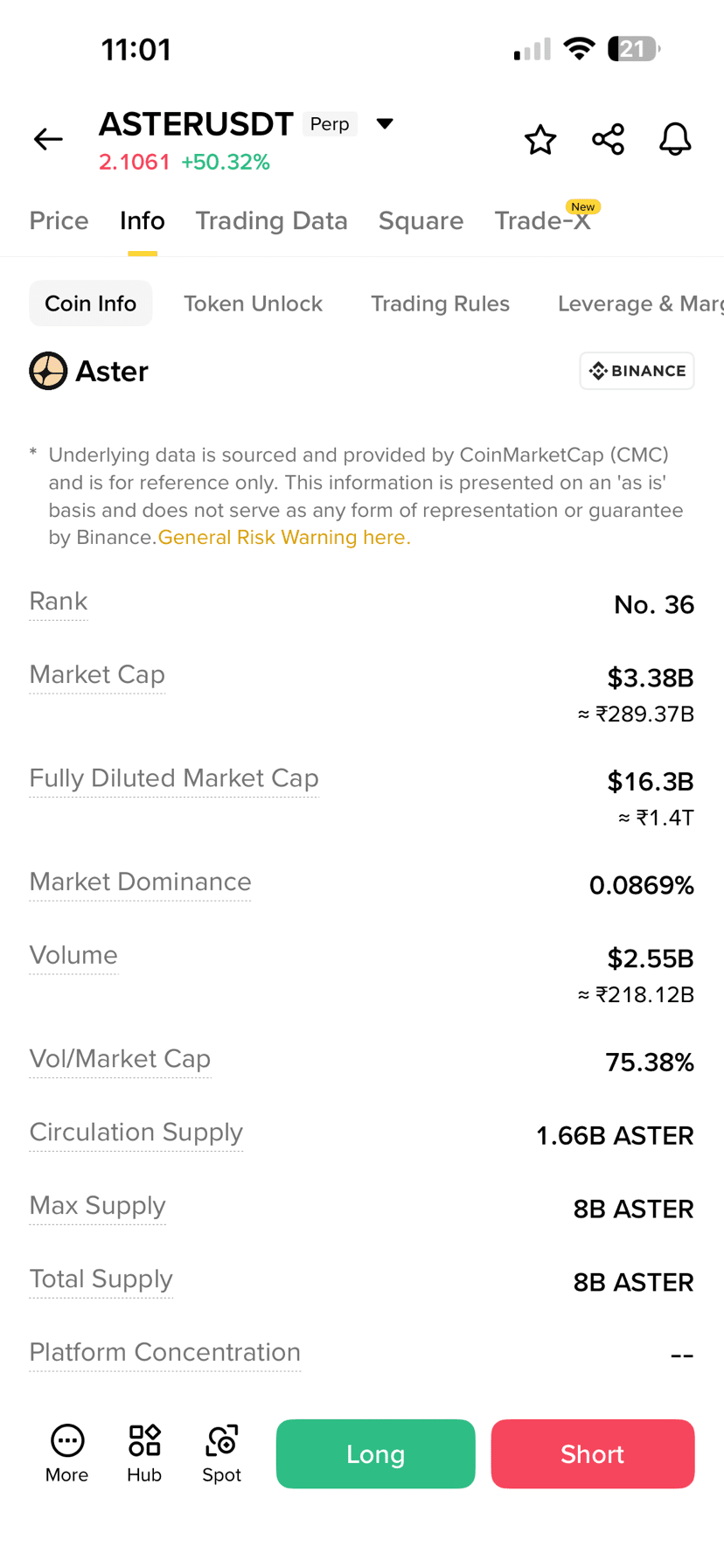Select the Leverage & Margin chip

pyautogui.click(x=640, y=303)
